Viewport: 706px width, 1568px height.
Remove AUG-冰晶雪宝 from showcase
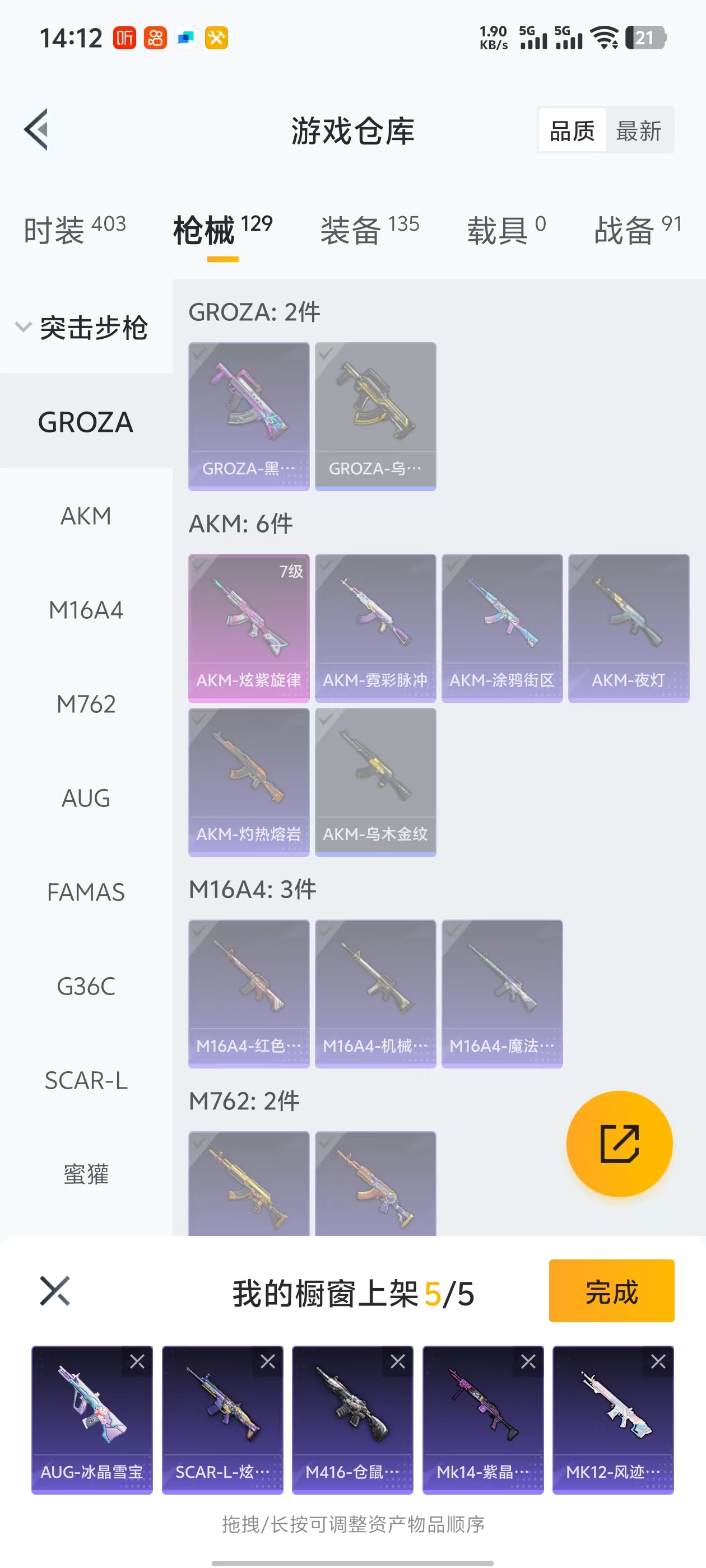click(137, 1362)
